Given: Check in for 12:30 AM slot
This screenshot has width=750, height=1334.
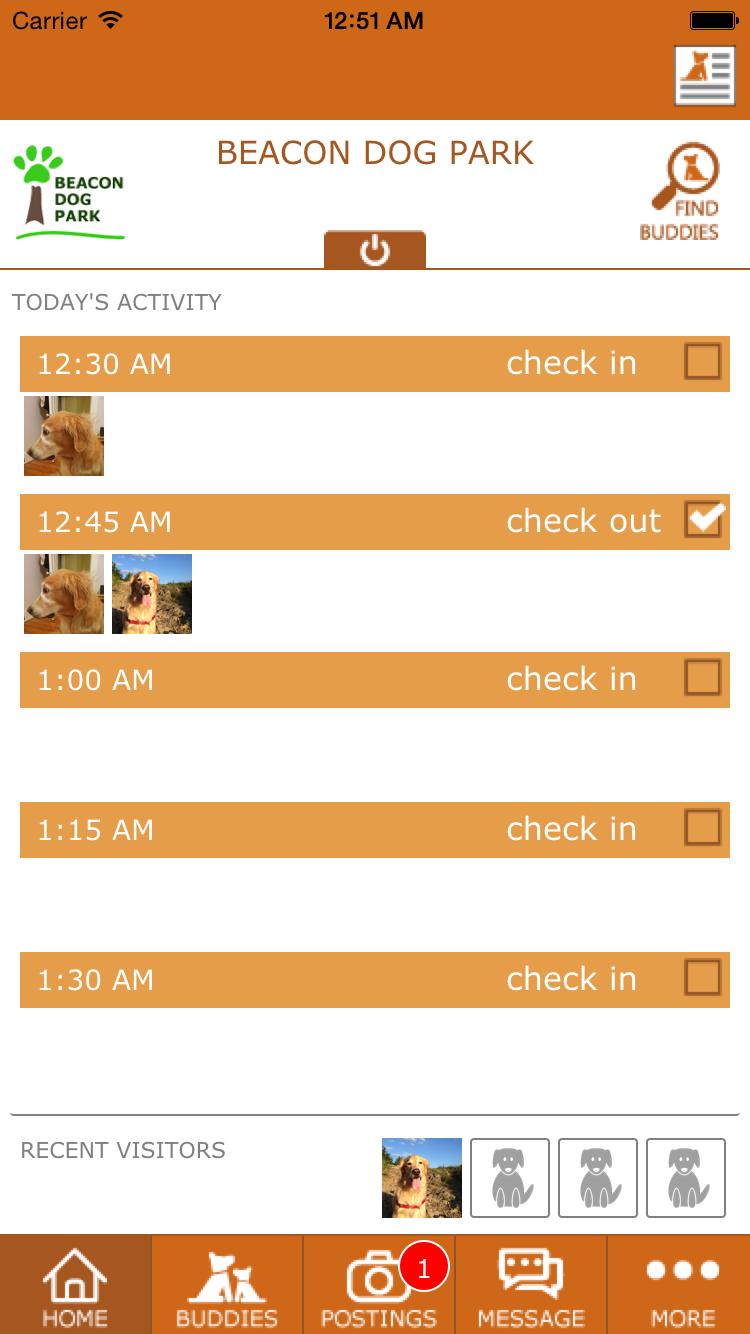Looking at the screenshot, I should pos(702,362).
